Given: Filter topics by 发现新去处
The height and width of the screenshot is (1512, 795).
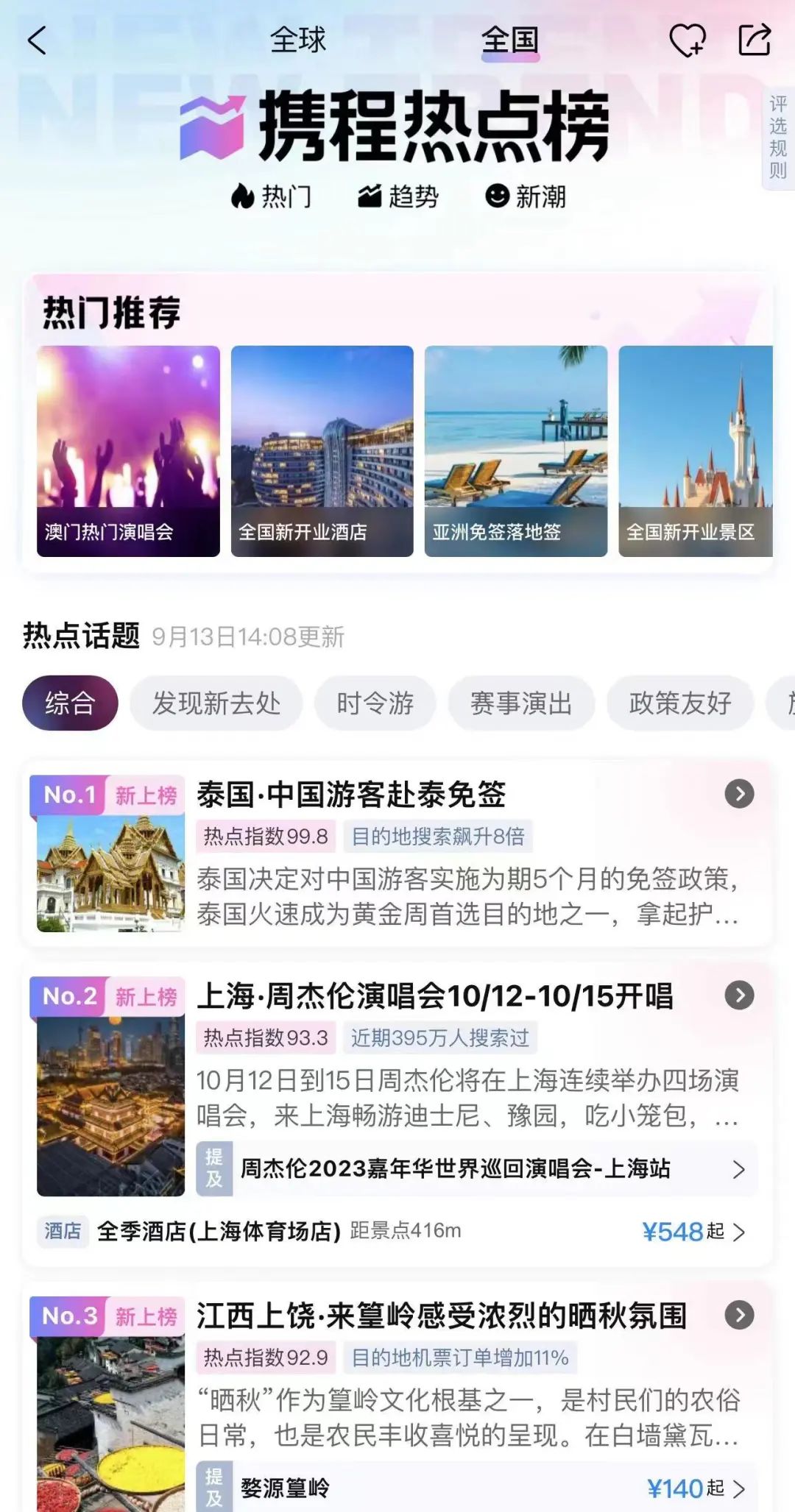Looking at the screenshot, I should (x=216, y=703).
